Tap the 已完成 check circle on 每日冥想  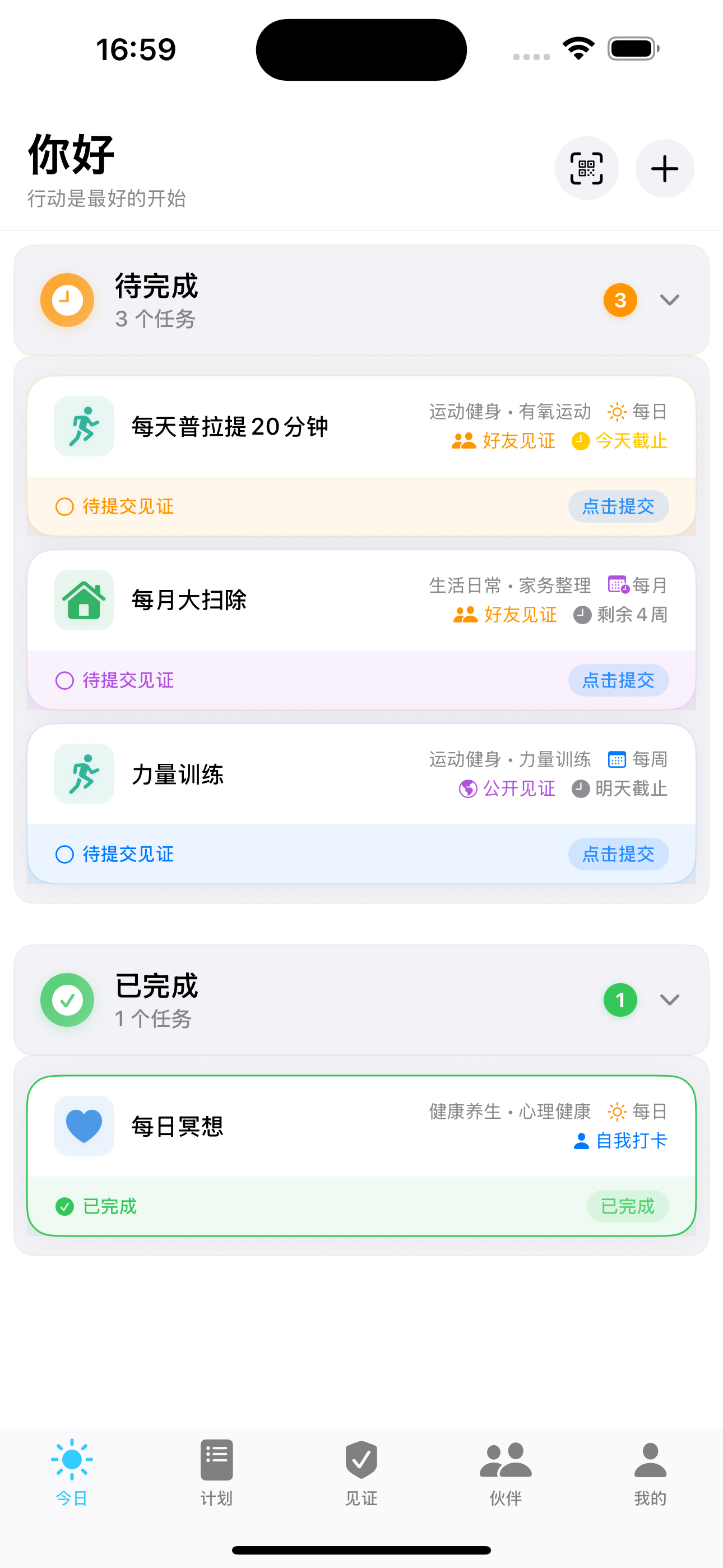tap(64, 1206)
